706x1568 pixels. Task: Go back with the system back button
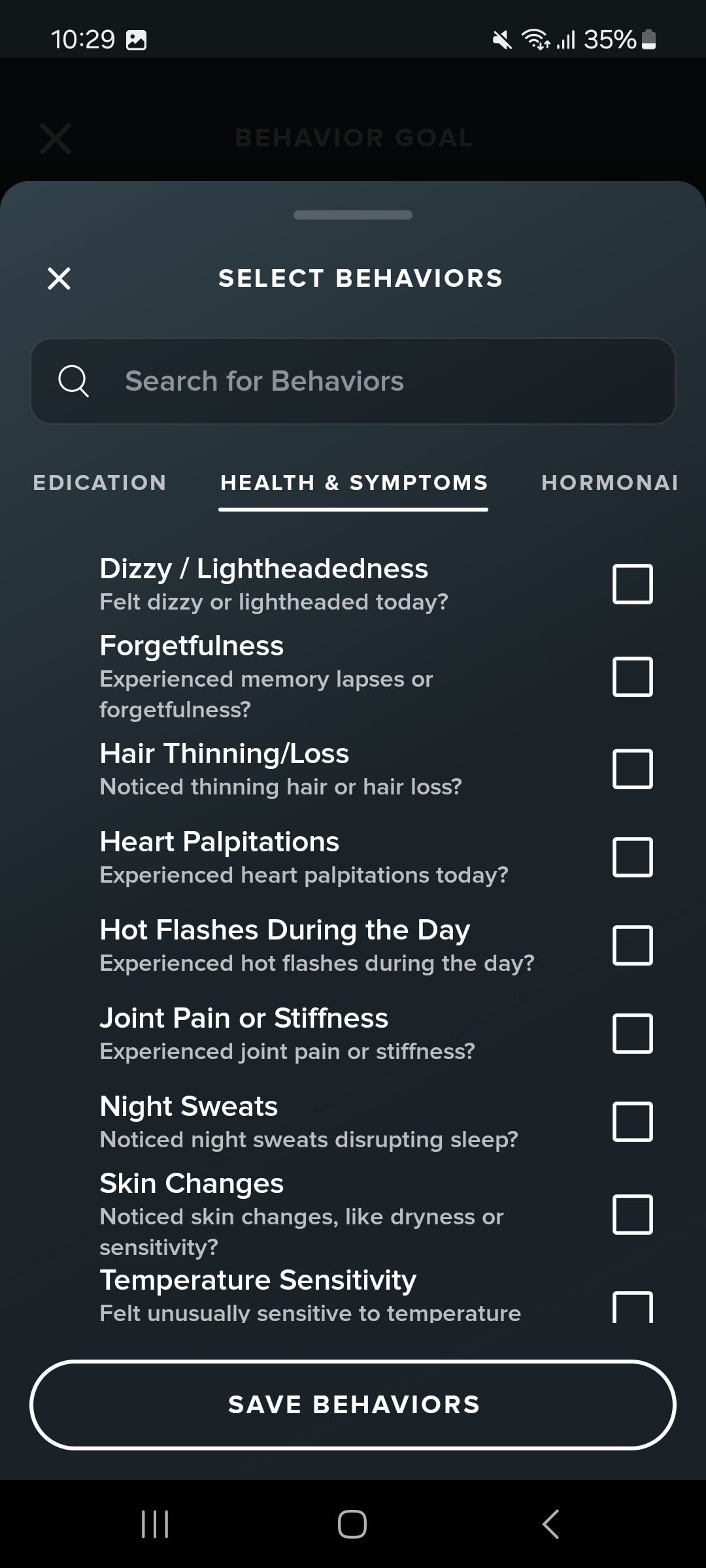(x=550, y=1524)
